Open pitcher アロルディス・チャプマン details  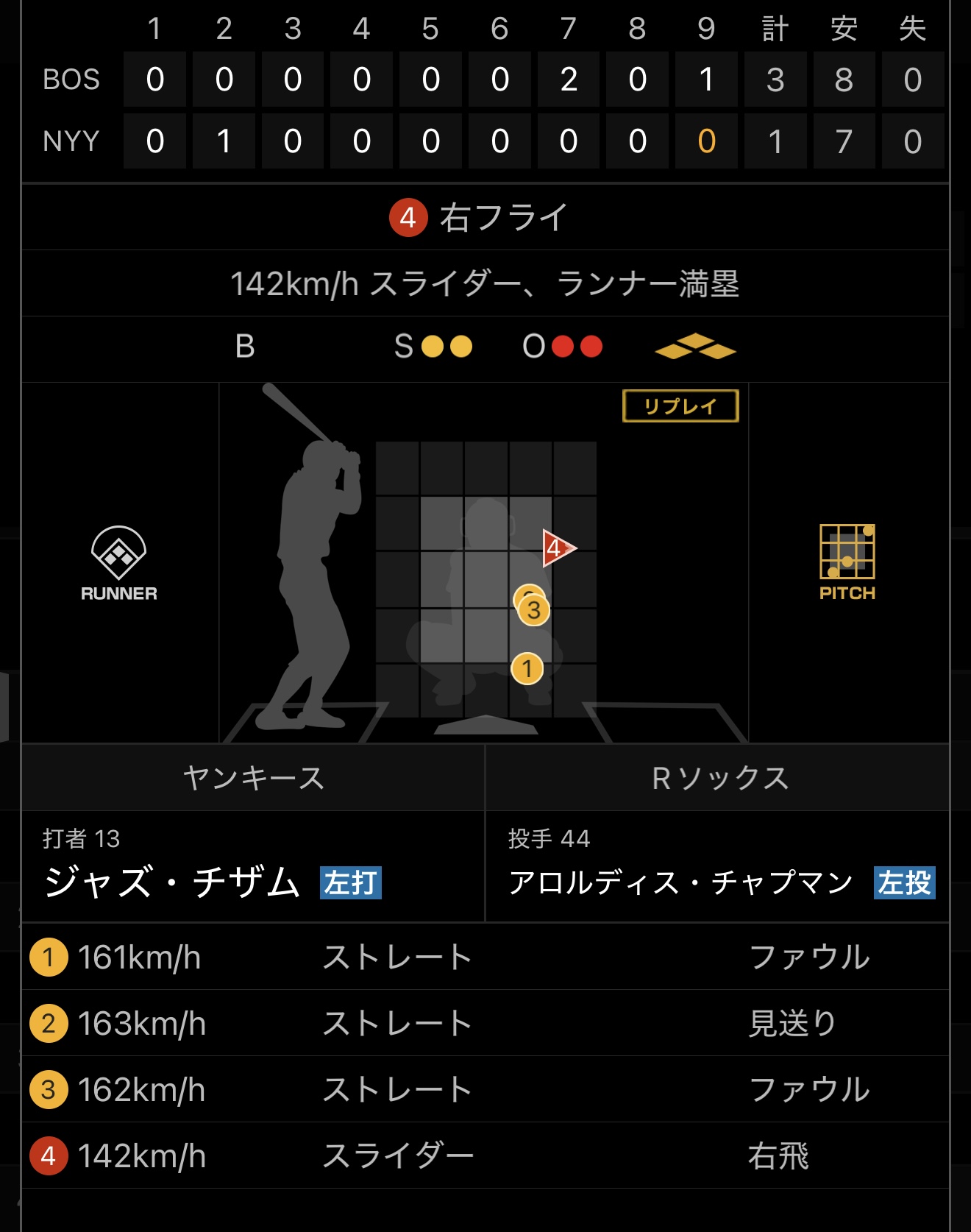point(680,882)
